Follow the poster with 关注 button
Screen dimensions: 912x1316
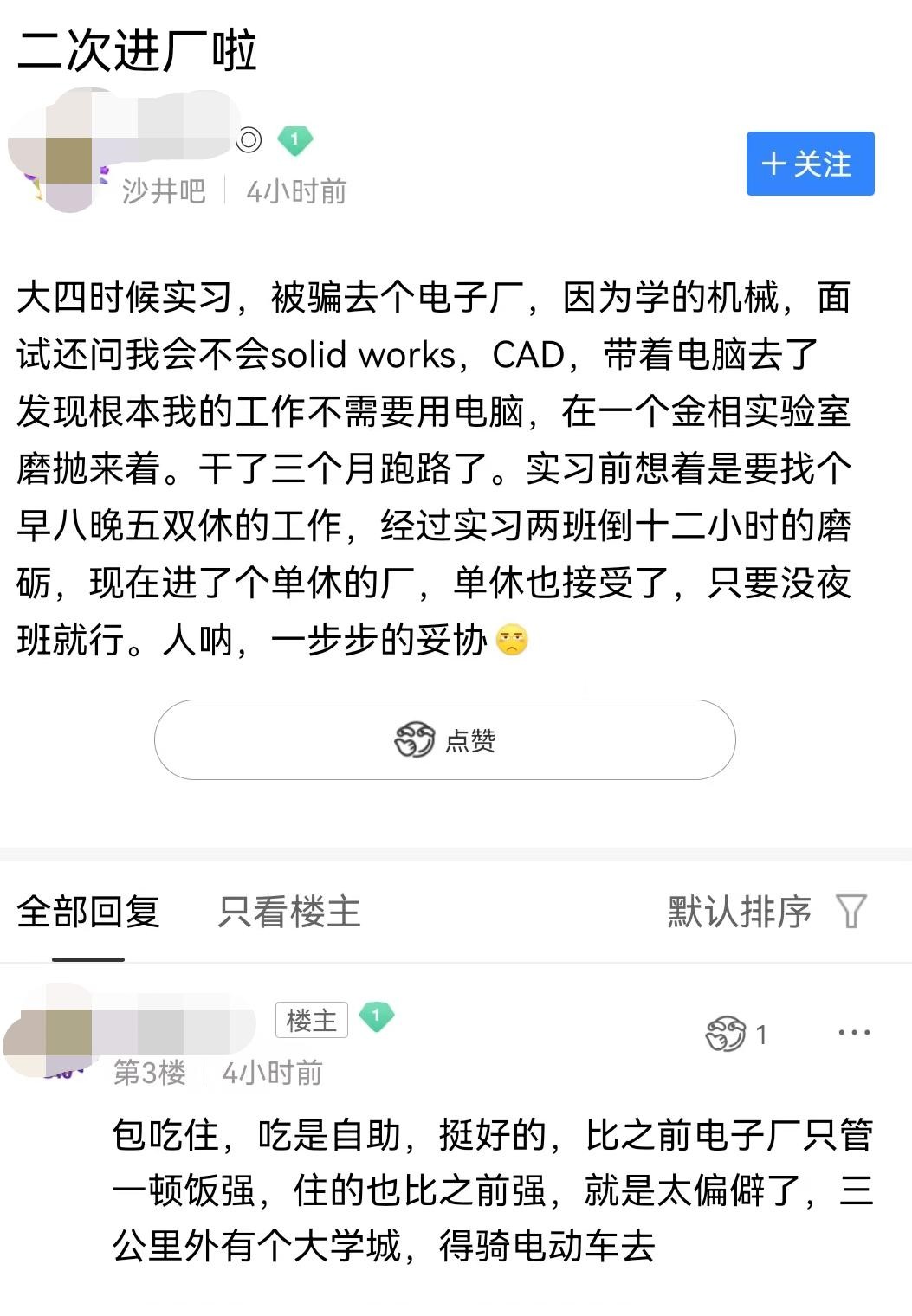(810, 164)
